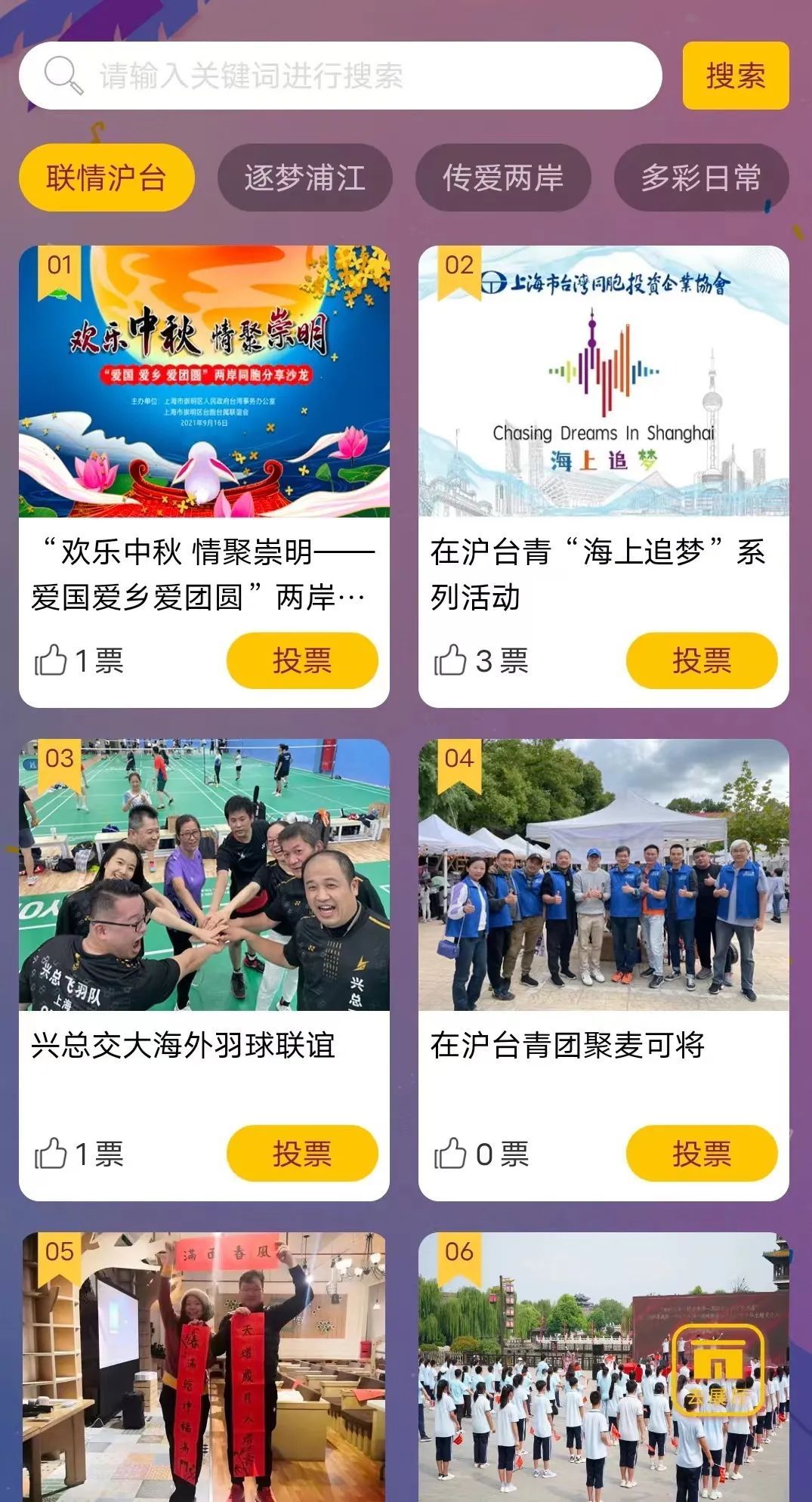Vote for 在沪台青海上追梦系列活动
812x1502 pixels.
click(701, 661)
